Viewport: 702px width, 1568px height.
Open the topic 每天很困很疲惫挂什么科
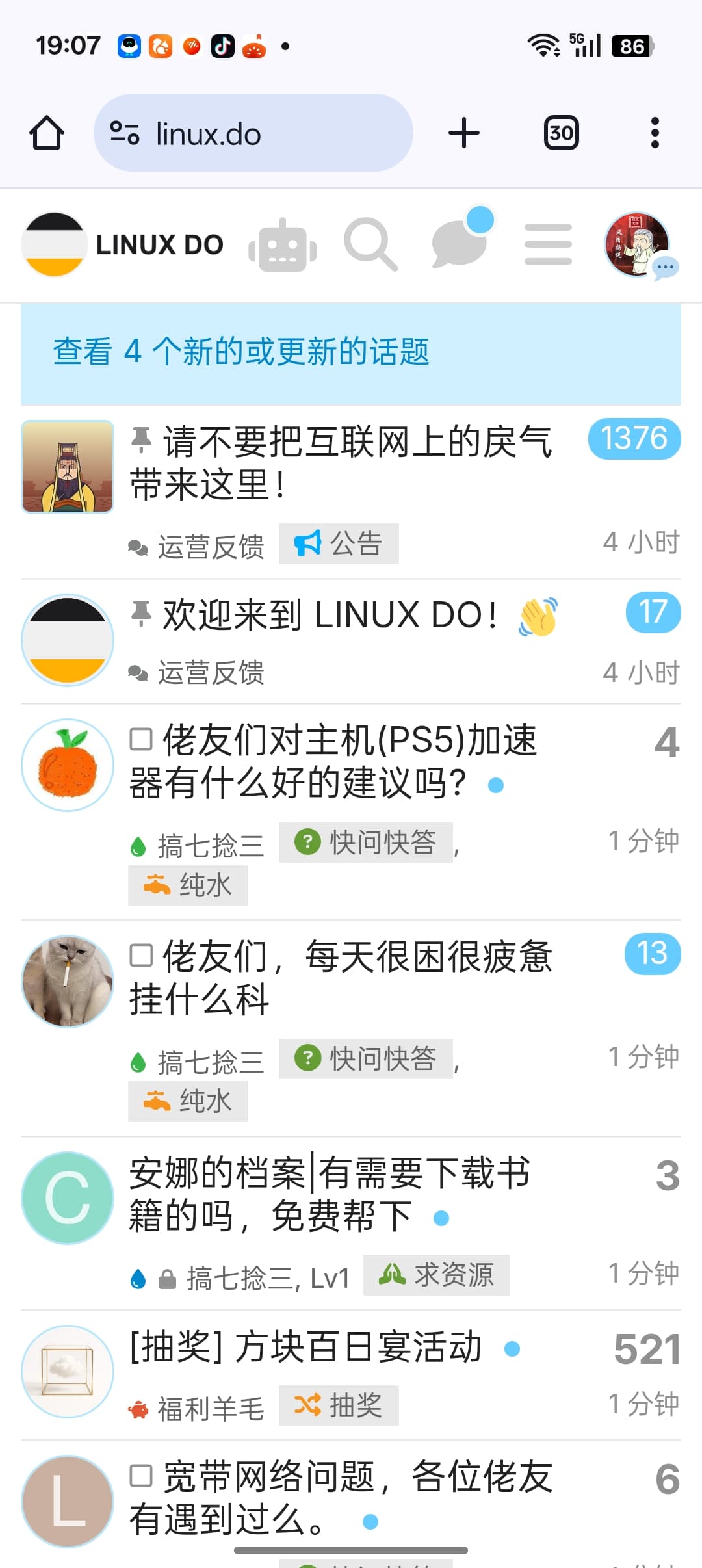tap(341, 977)
